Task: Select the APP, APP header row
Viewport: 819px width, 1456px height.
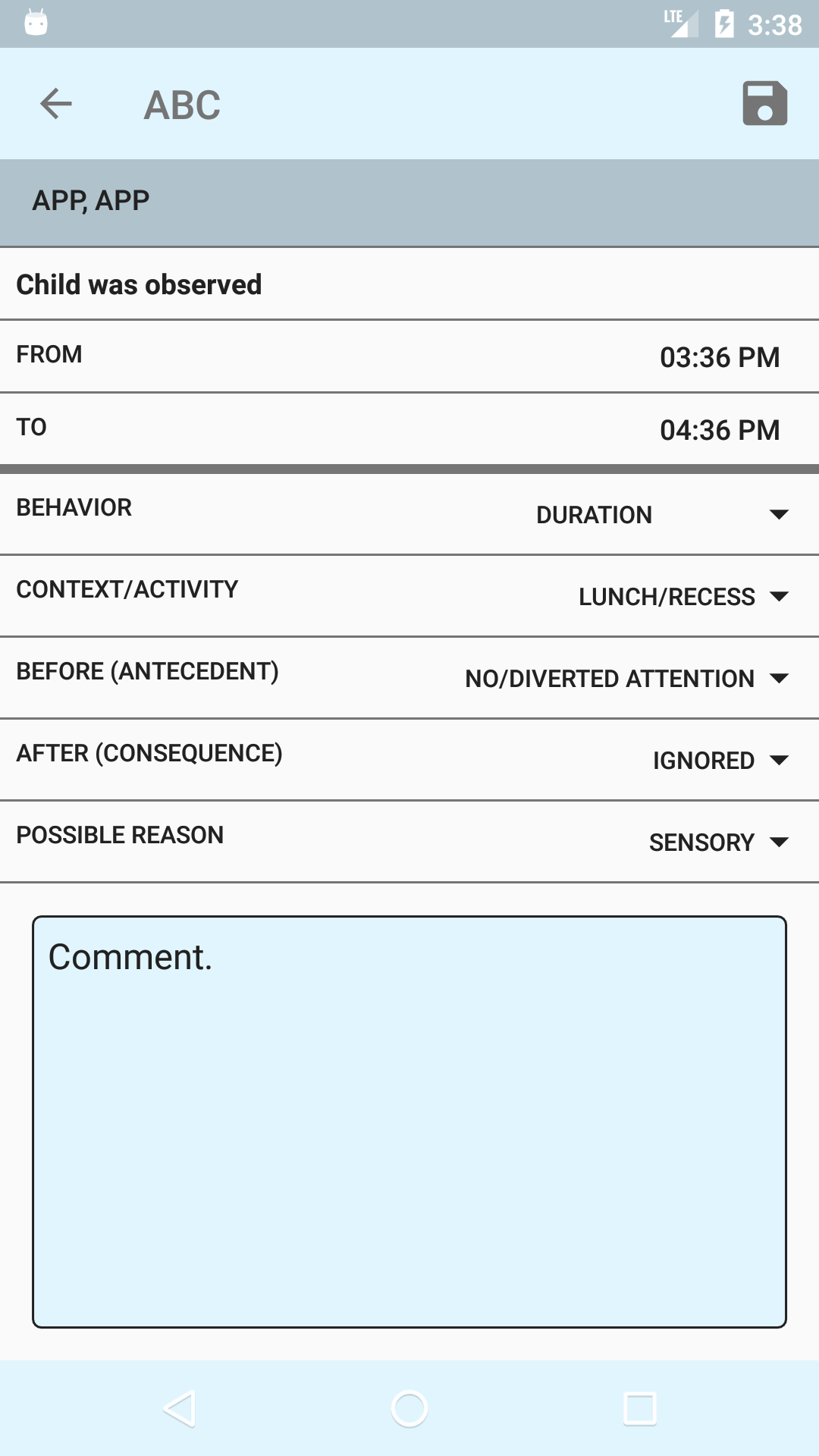Action: click(409, 201)
